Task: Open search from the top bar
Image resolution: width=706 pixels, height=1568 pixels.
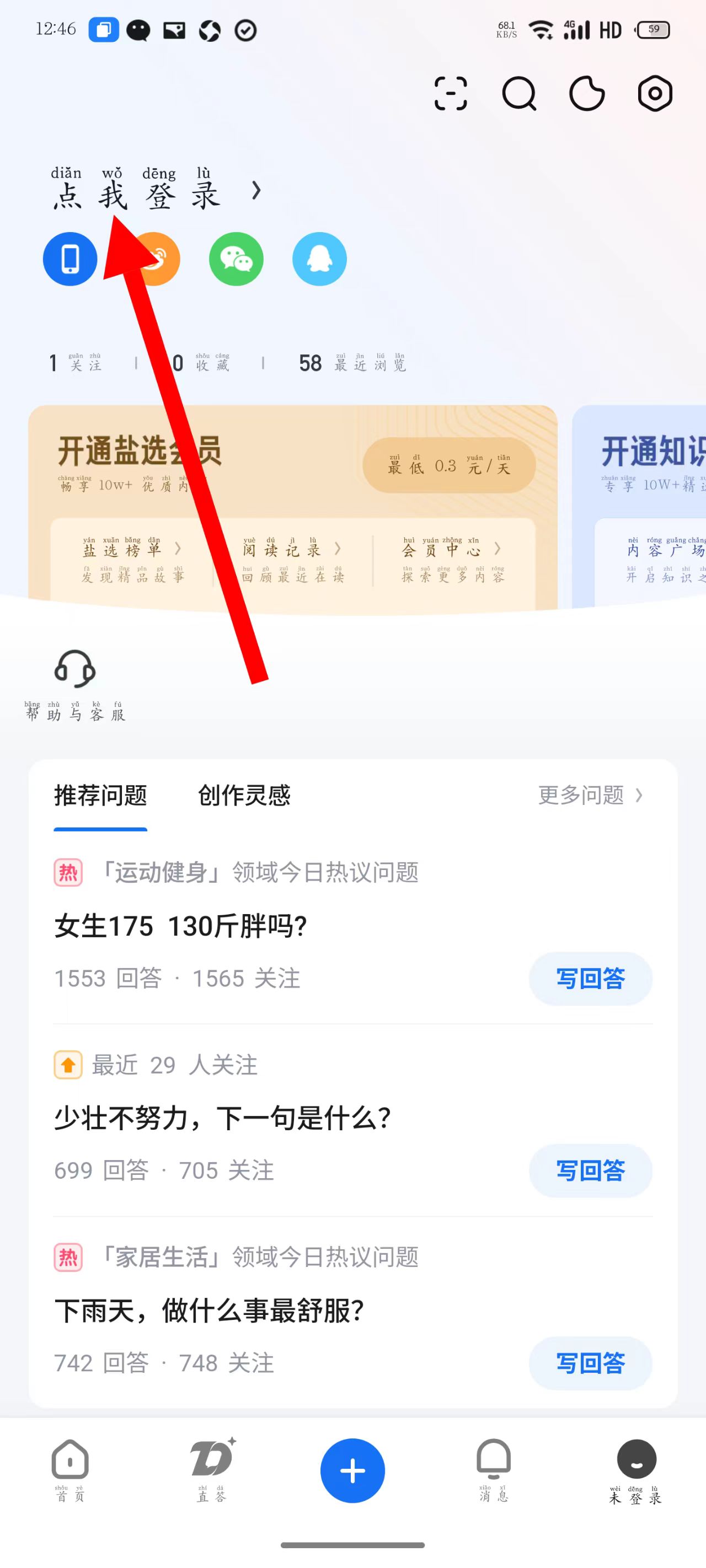Action: click(519, 93)
